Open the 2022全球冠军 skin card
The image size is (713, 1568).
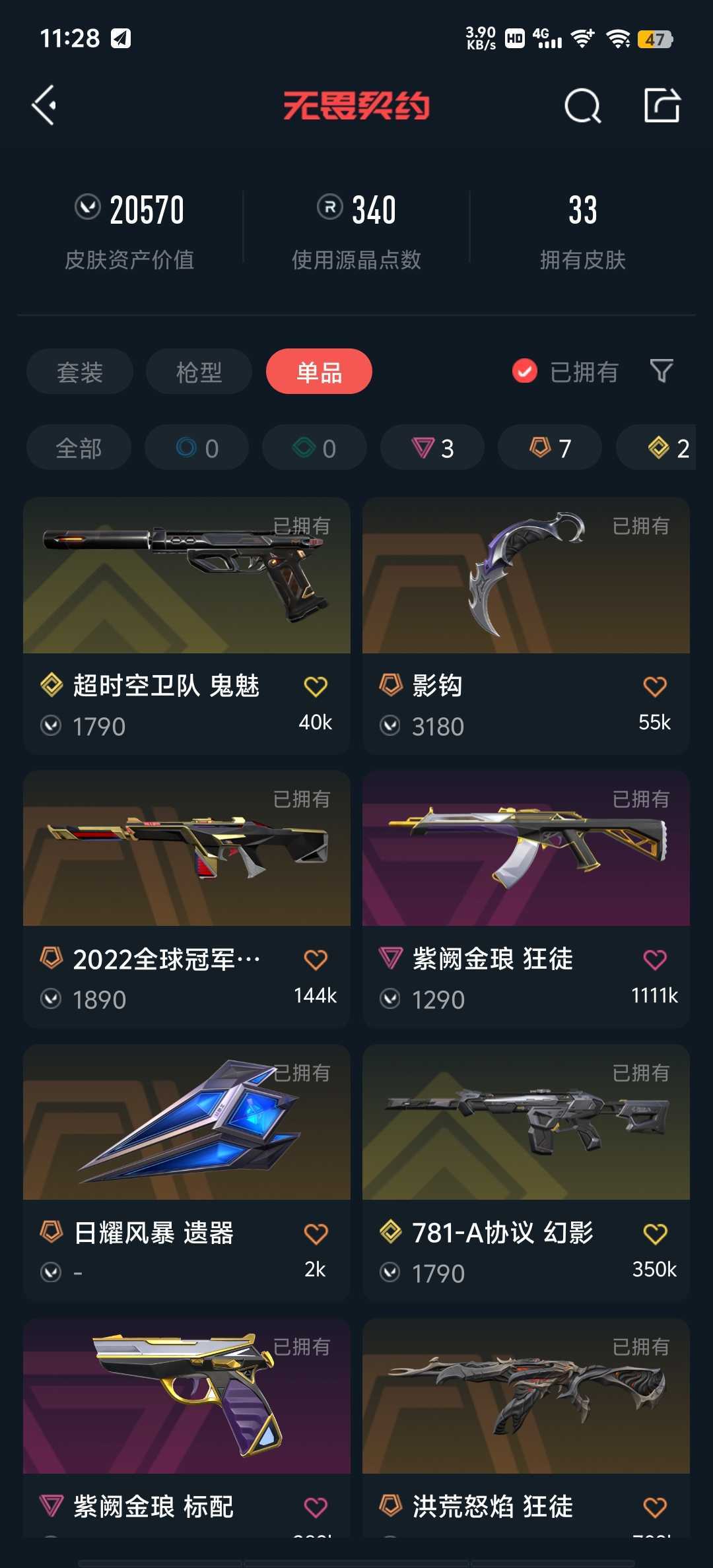[187, 899]
